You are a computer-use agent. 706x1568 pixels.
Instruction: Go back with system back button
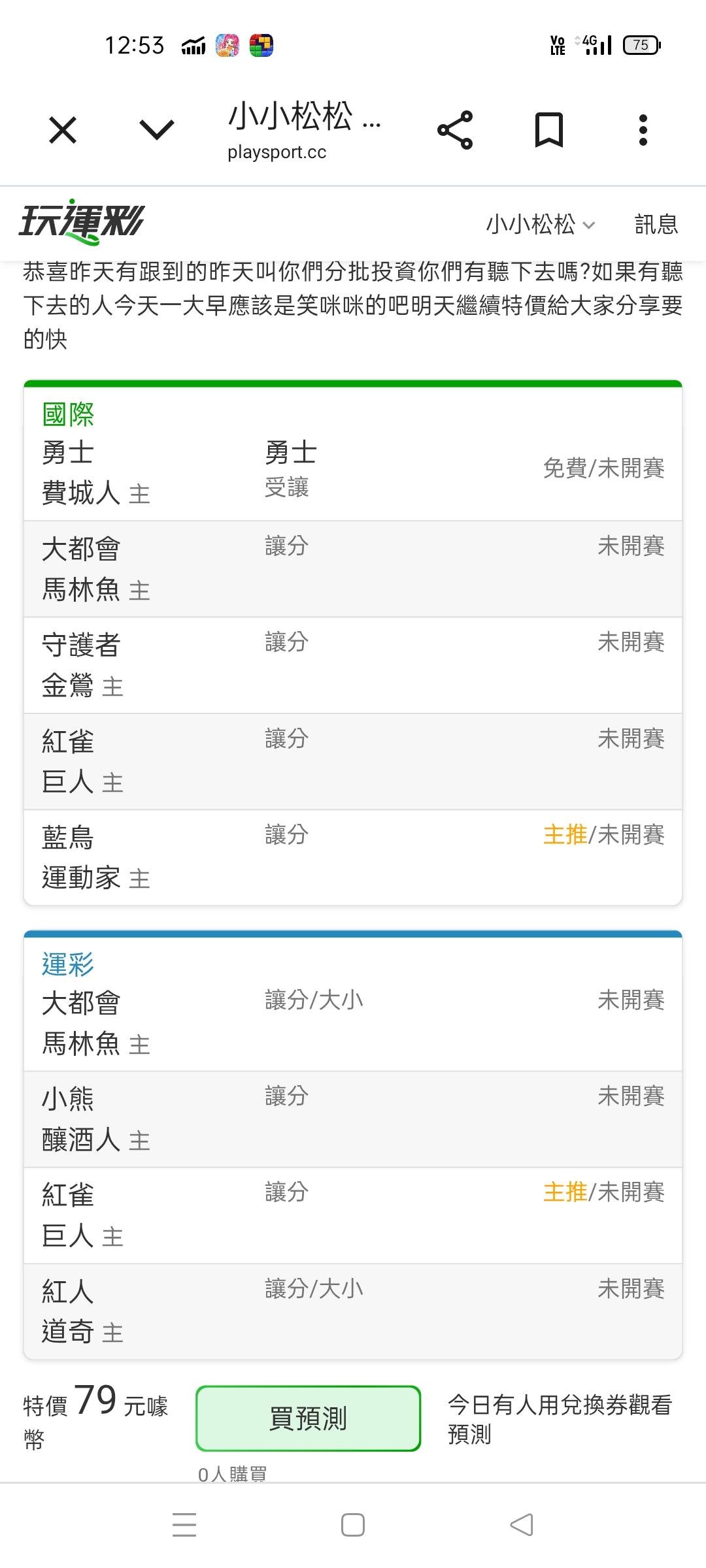click(x=522, y=1525)
